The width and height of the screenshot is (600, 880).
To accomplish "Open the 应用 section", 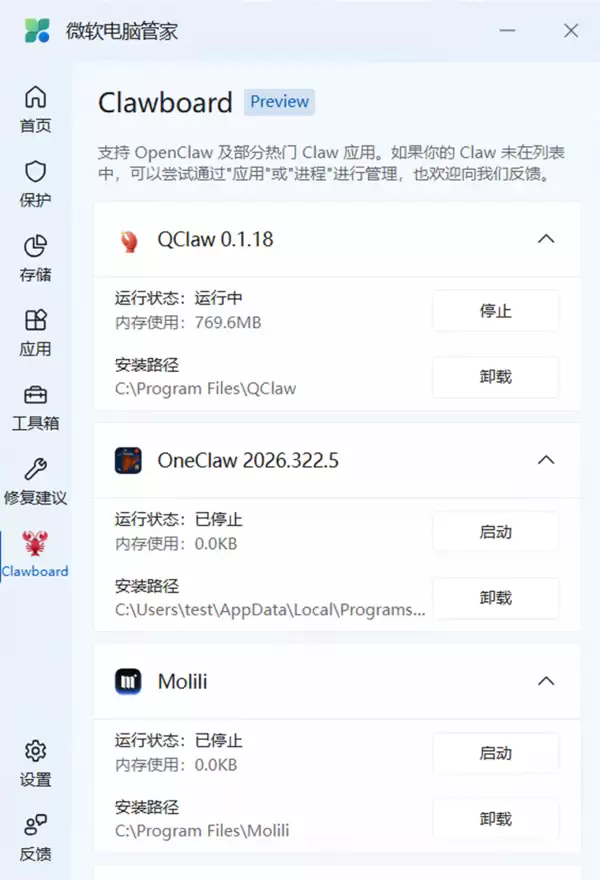I will 35,333.
